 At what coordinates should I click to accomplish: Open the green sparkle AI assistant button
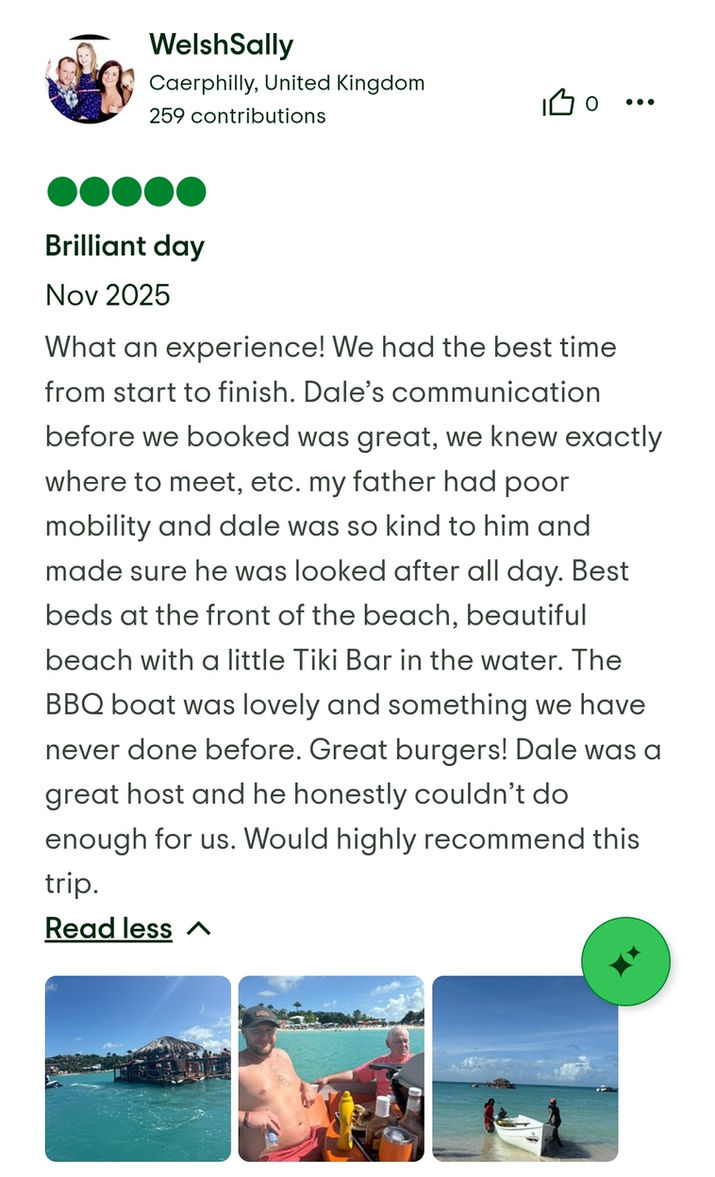[x=626, y=961]
